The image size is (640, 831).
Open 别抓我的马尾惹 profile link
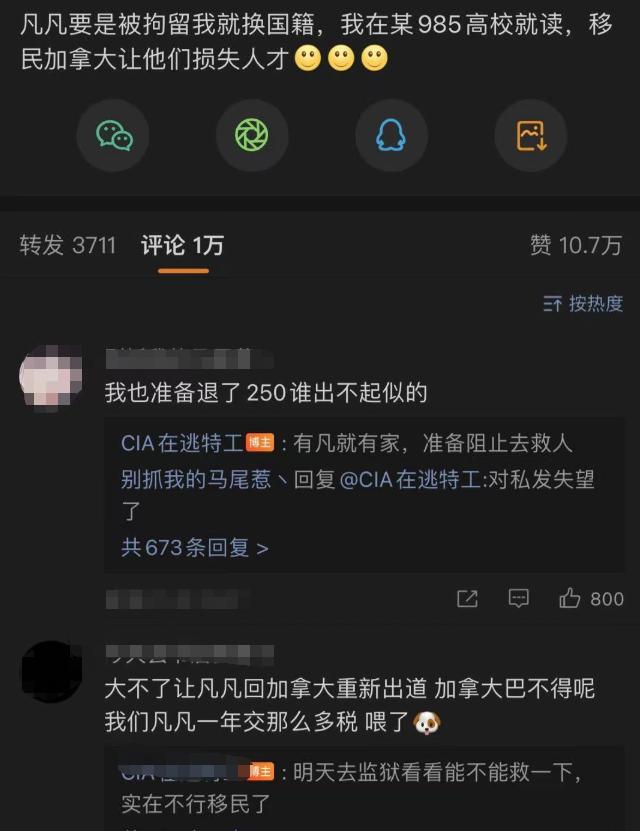pyautogui.click(x=196, y=480)
